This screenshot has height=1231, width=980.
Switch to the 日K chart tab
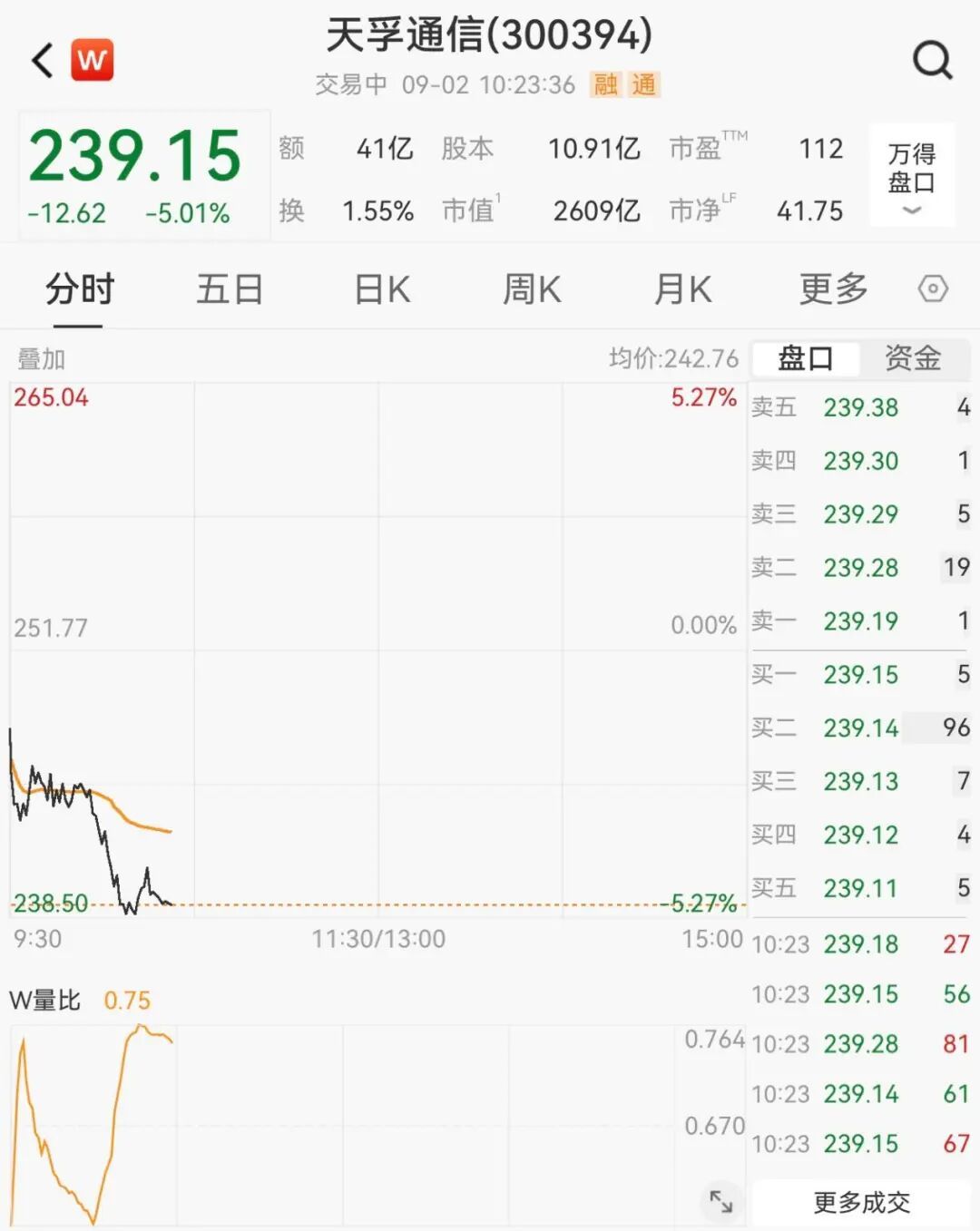click(382, 289)
